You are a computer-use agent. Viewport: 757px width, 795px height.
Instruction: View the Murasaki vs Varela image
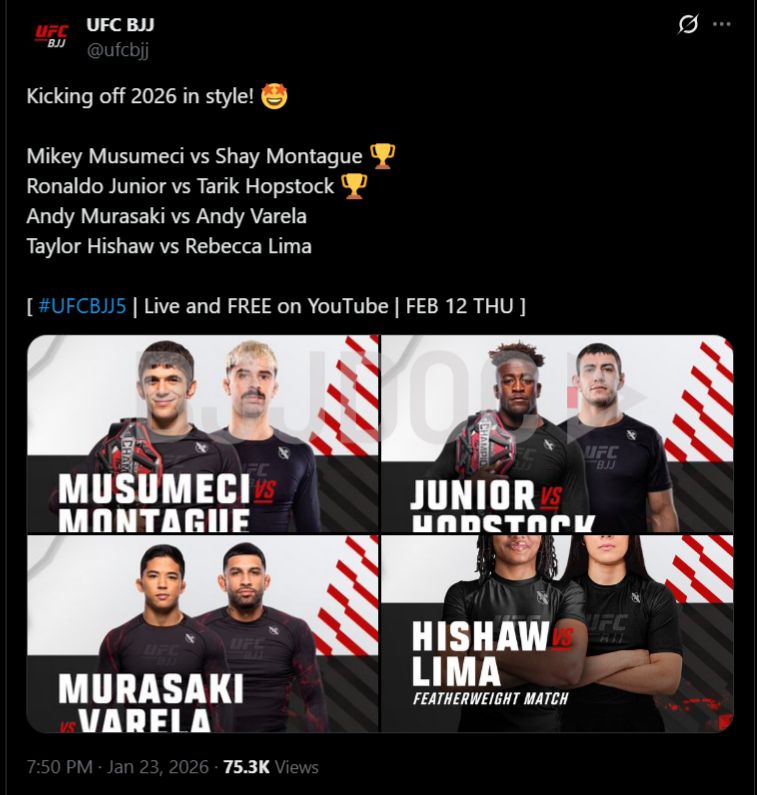[x=203, y=634]
